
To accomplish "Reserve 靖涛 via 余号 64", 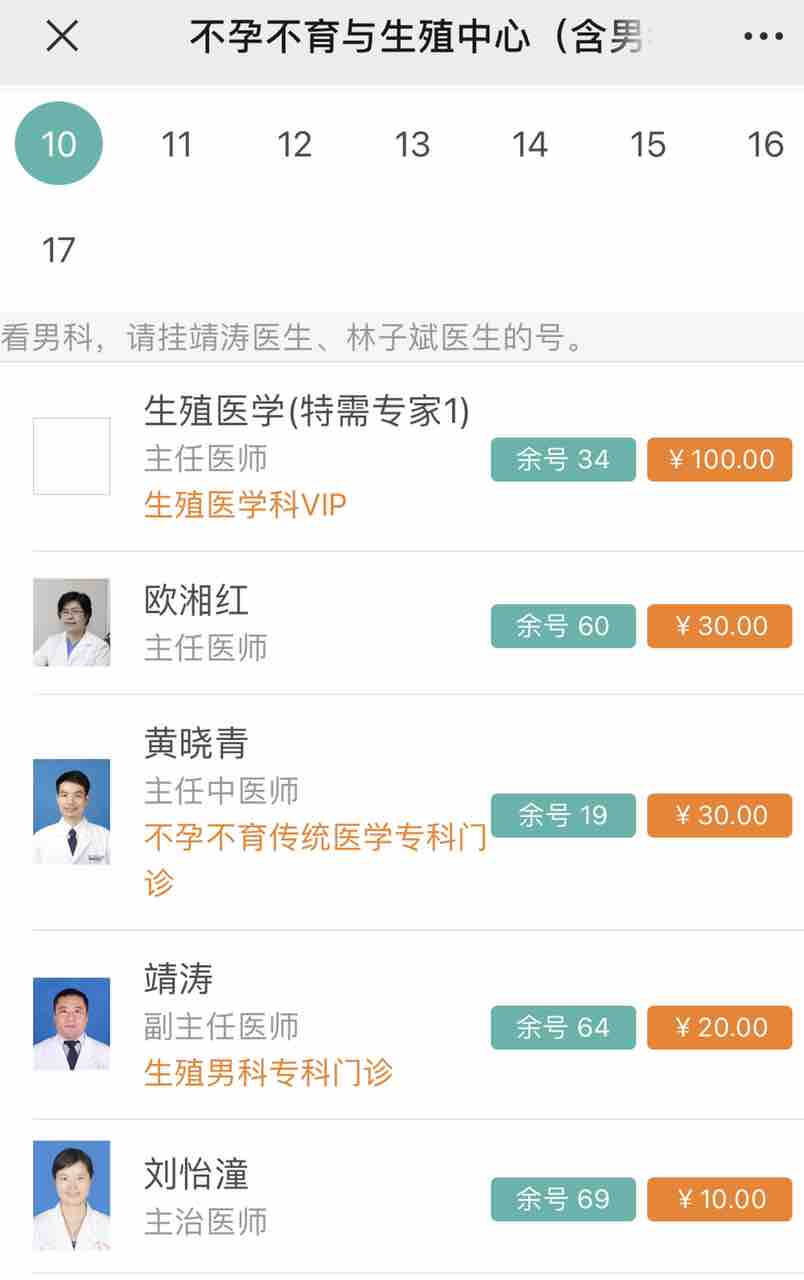I will (x=563, y=1027).
